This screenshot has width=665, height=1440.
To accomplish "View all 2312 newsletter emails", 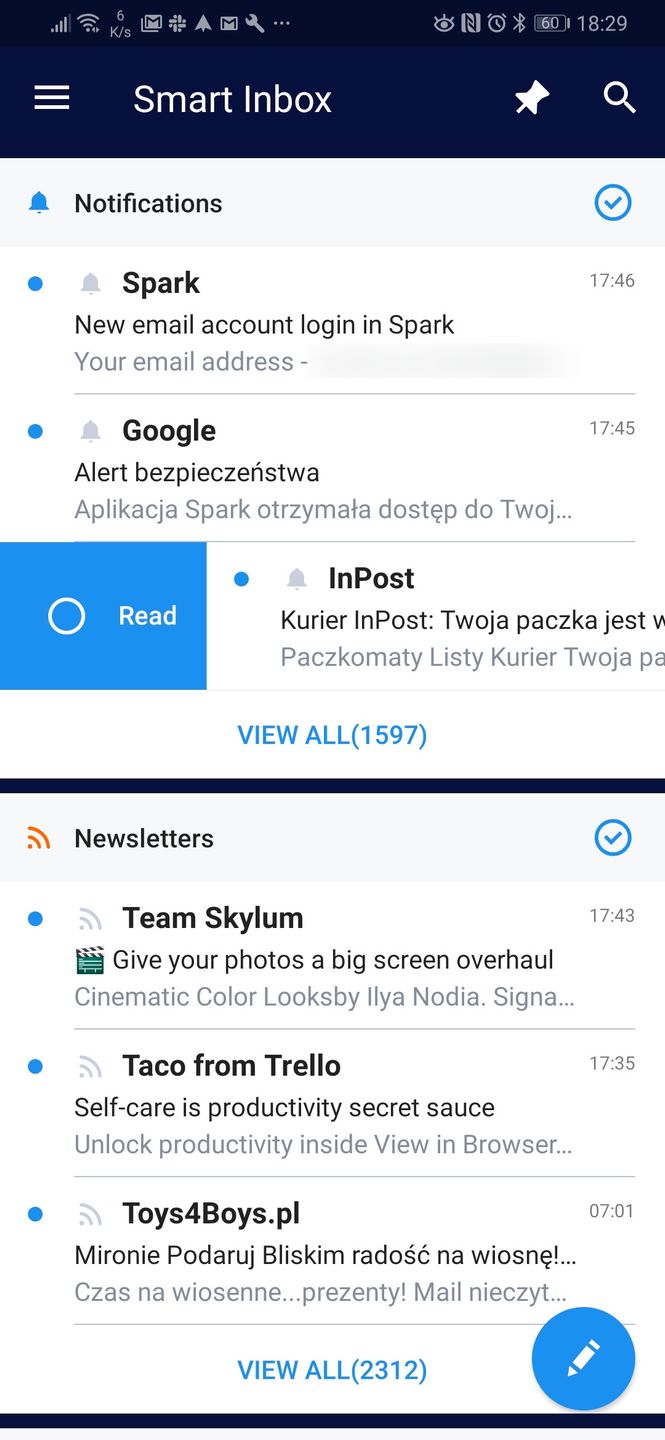I will click(x=332, y=1370).
